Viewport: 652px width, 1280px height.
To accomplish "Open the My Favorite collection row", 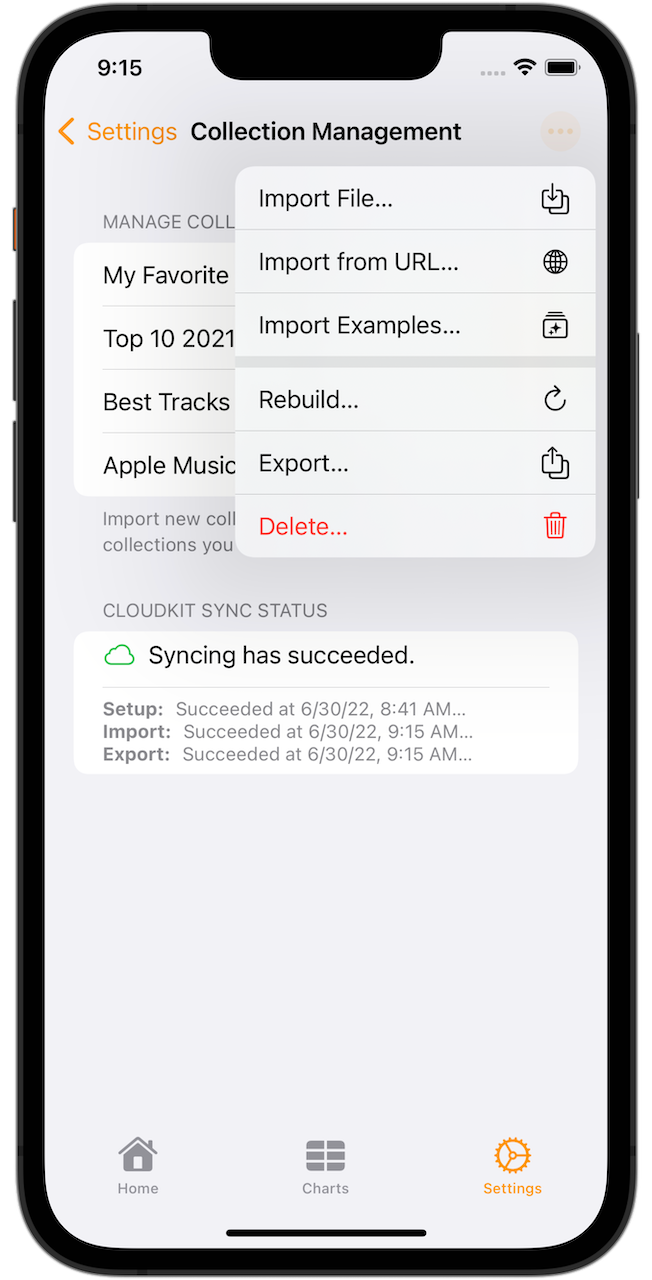I will click(166, 275).
